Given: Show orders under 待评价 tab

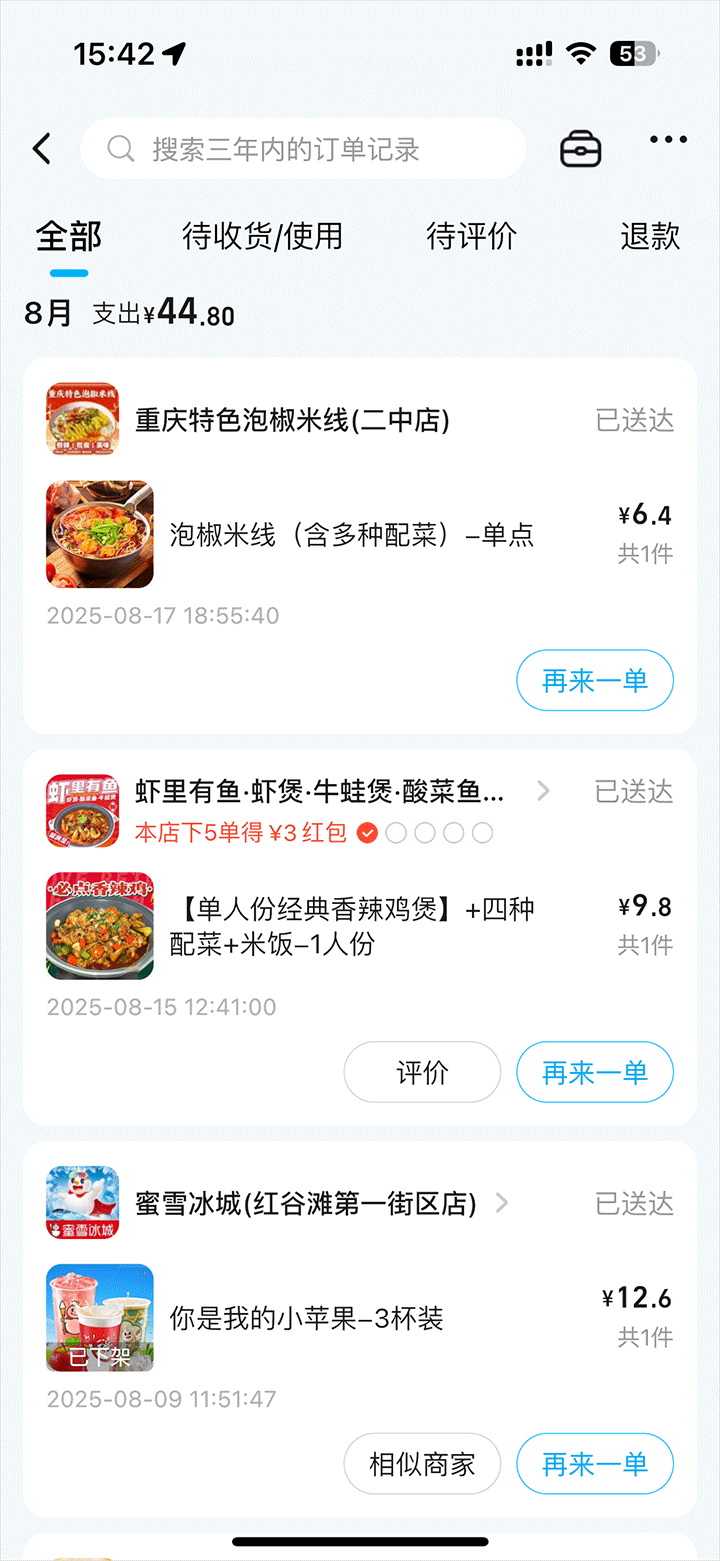Looking at the screenshot, I should point(471,237).
